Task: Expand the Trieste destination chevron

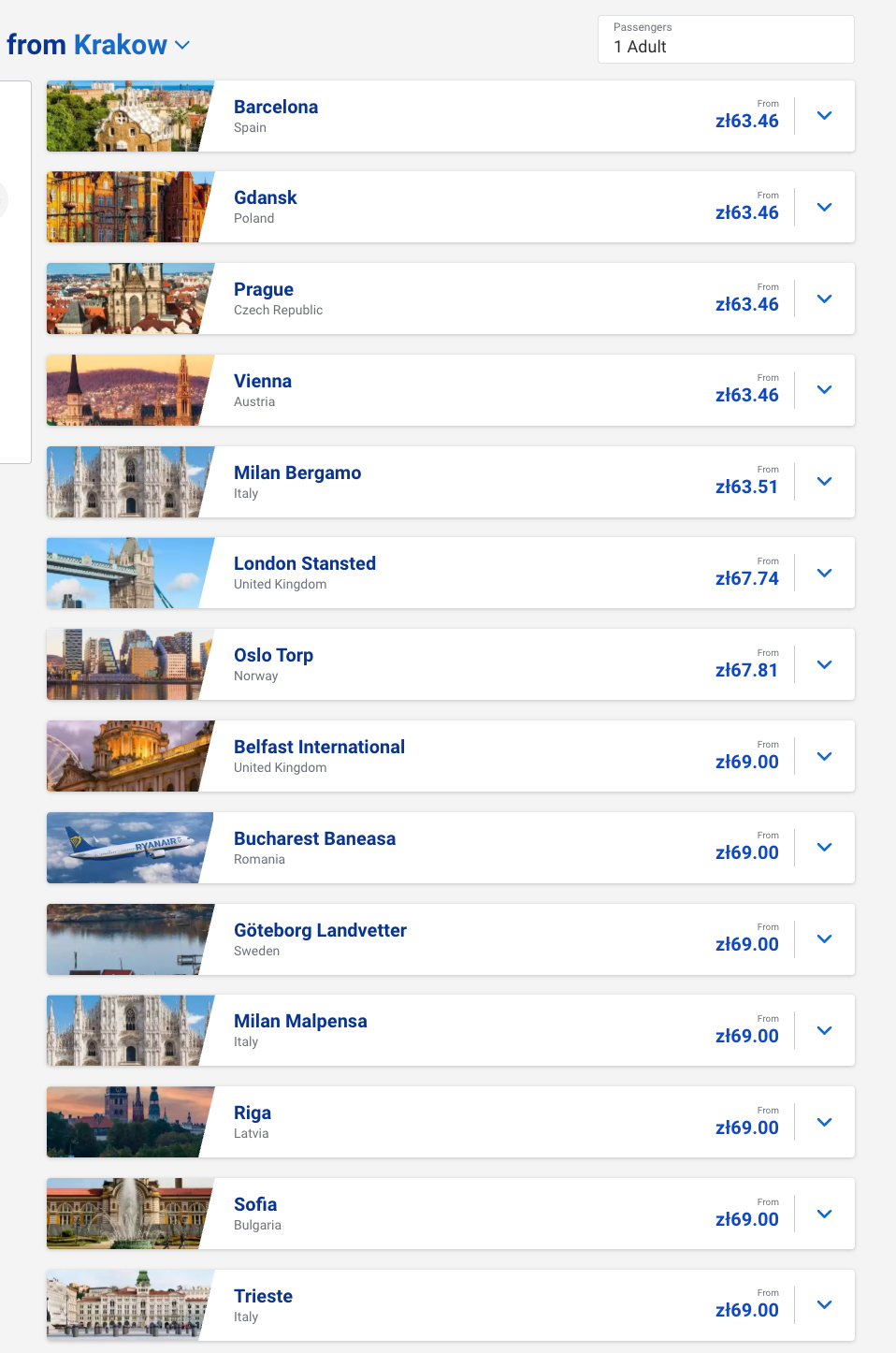Action: [824, 1305]
